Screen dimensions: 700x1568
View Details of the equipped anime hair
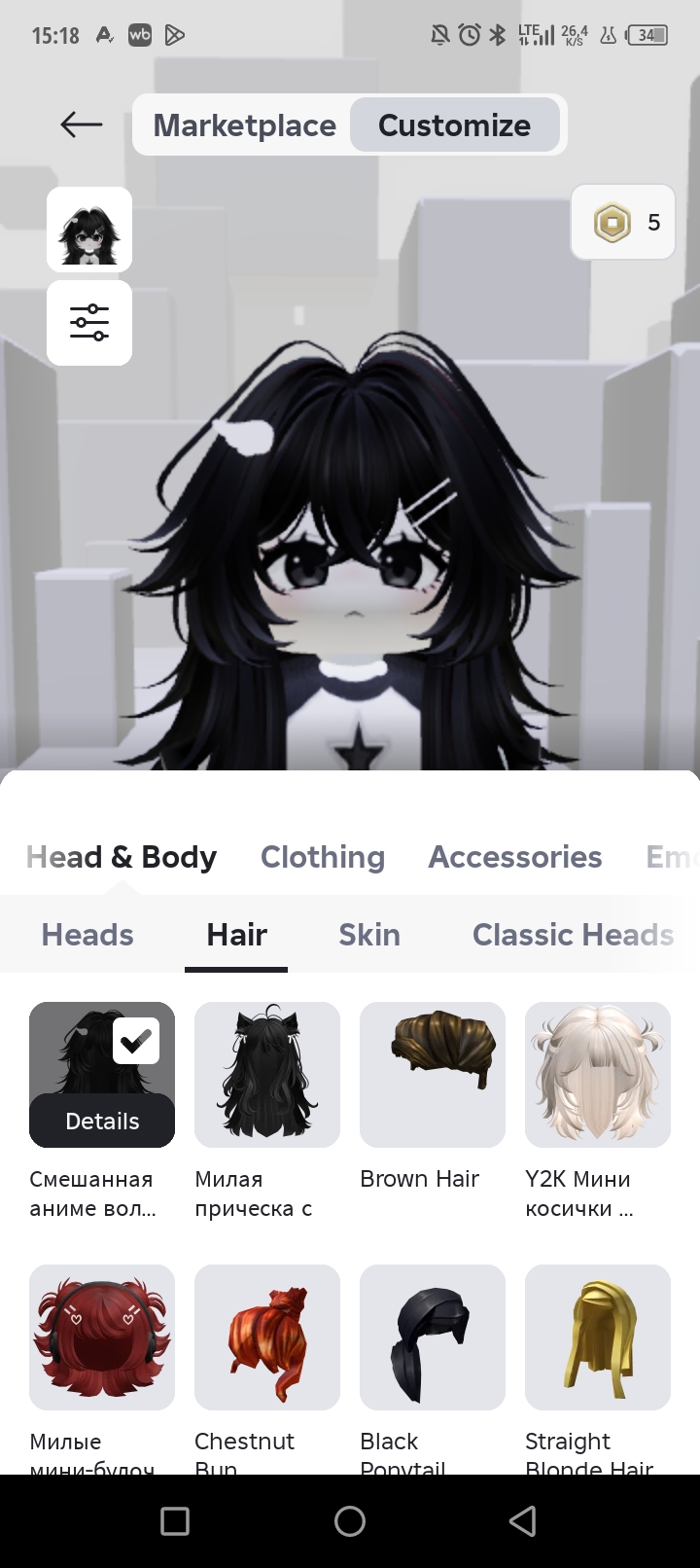click(x=102, y=1121)
